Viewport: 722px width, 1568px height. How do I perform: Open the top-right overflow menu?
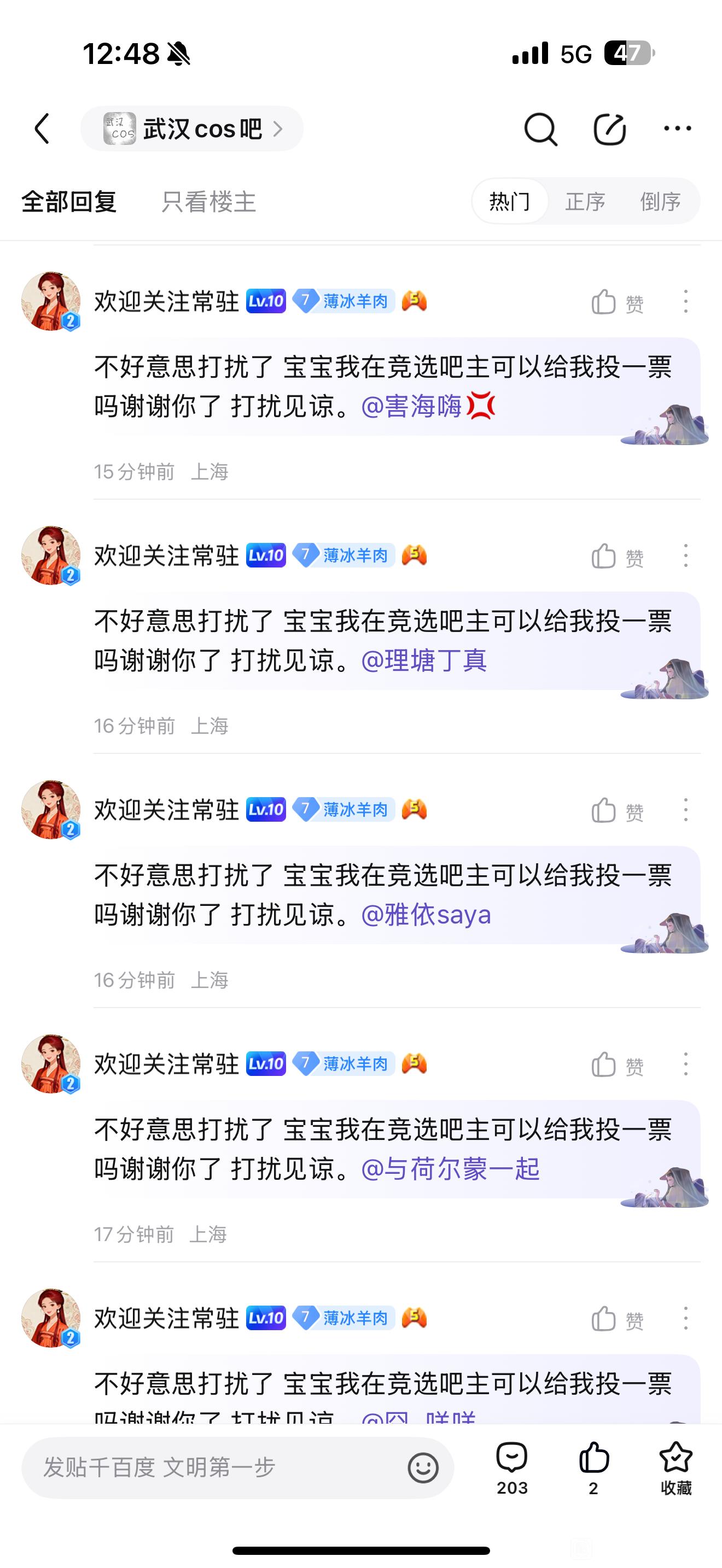coord(678,128)
